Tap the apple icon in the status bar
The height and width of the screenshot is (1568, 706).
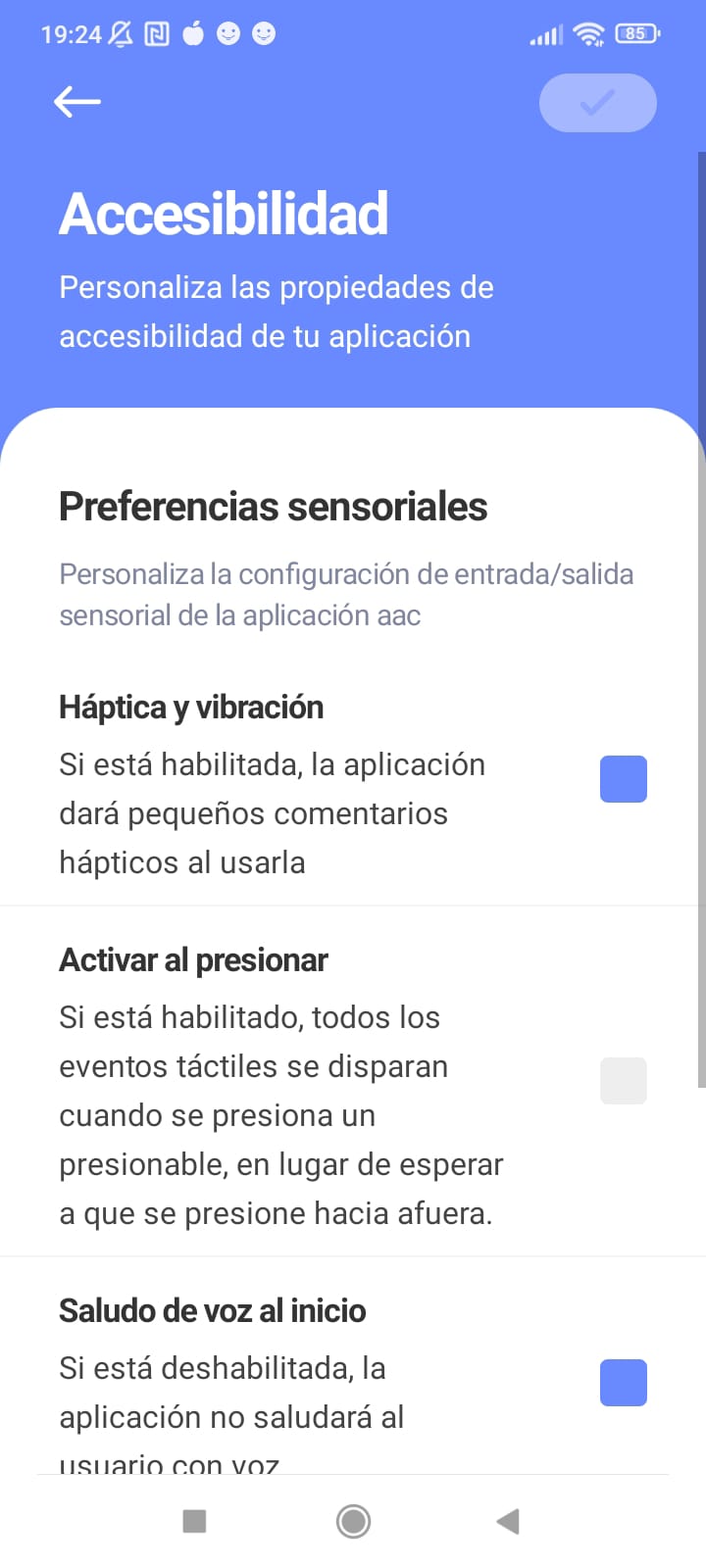point(193,33)
